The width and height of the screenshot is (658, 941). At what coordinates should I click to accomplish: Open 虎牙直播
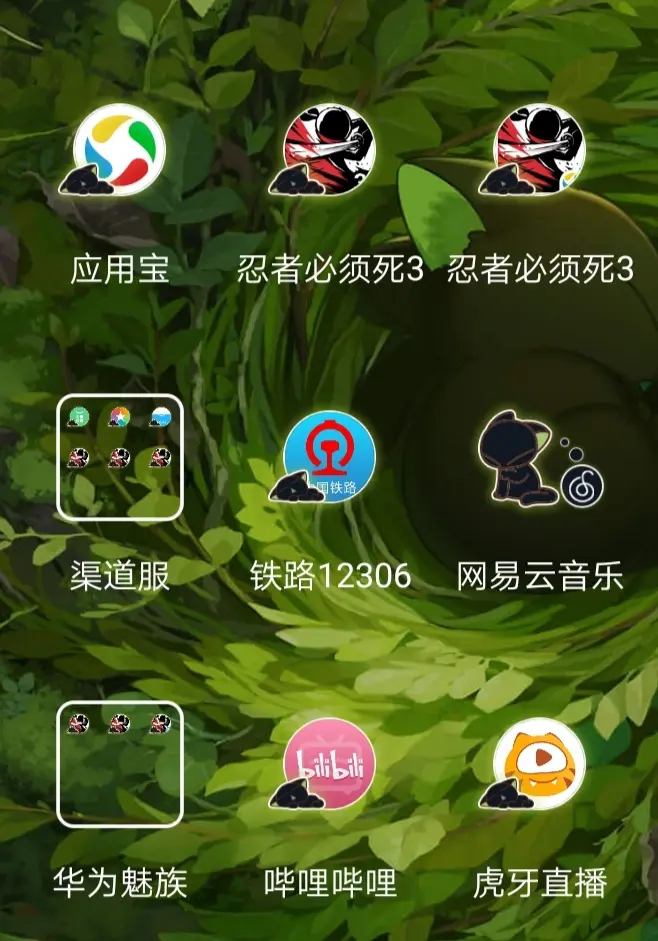(537, 764)
